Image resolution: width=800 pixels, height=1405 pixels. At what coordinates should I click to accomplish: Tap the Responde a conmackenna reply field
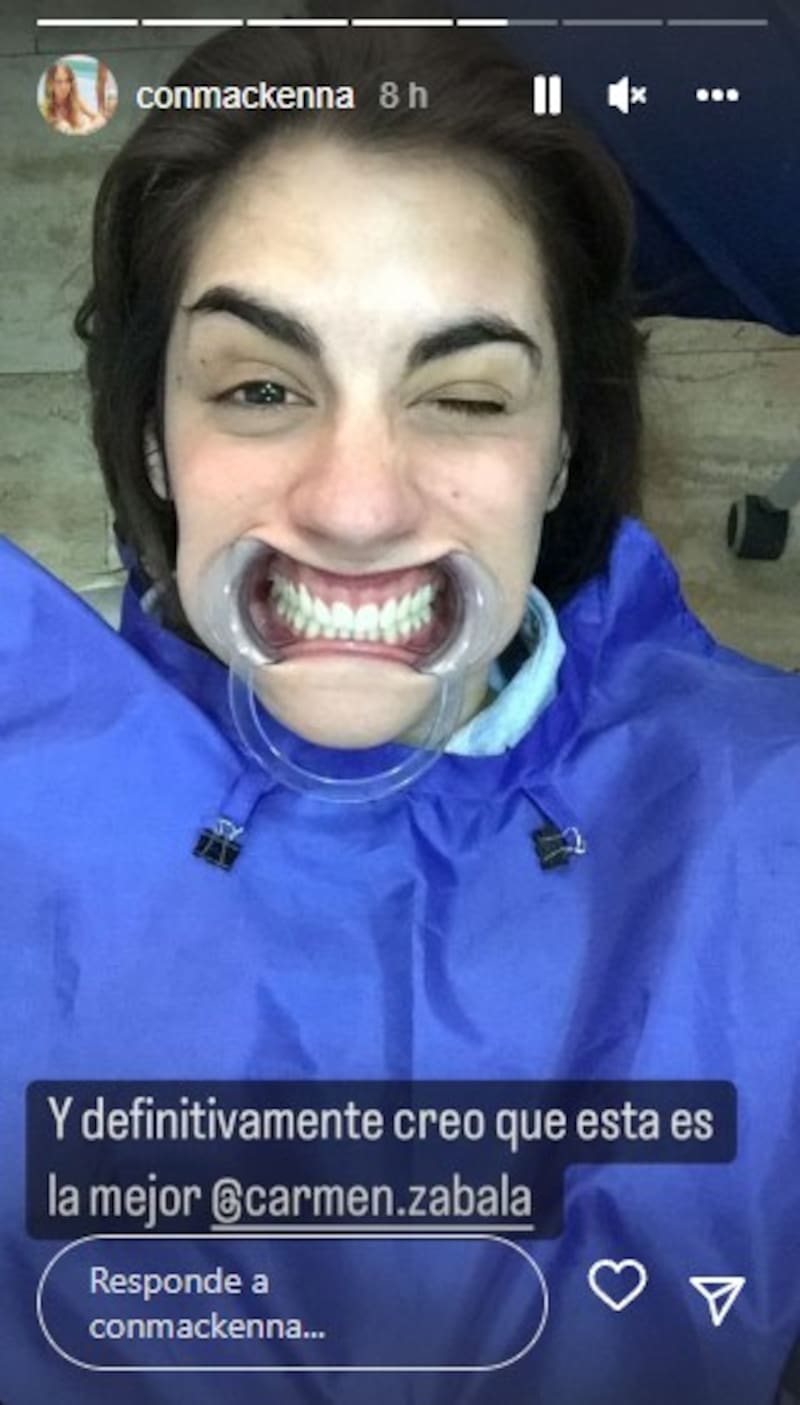click(292, 1302)
